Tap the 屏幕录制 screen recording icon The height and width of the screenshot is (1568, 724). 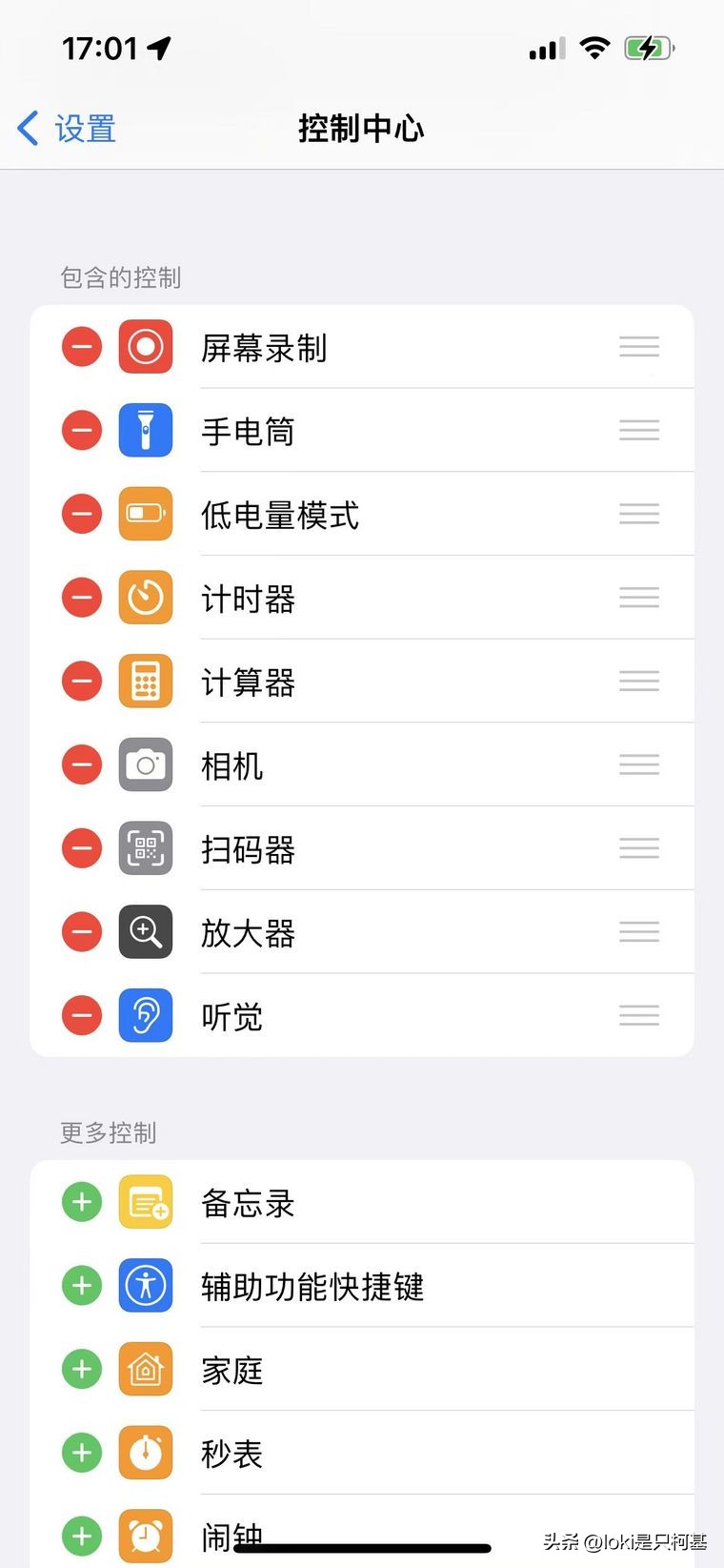click(x=145, y=347)
